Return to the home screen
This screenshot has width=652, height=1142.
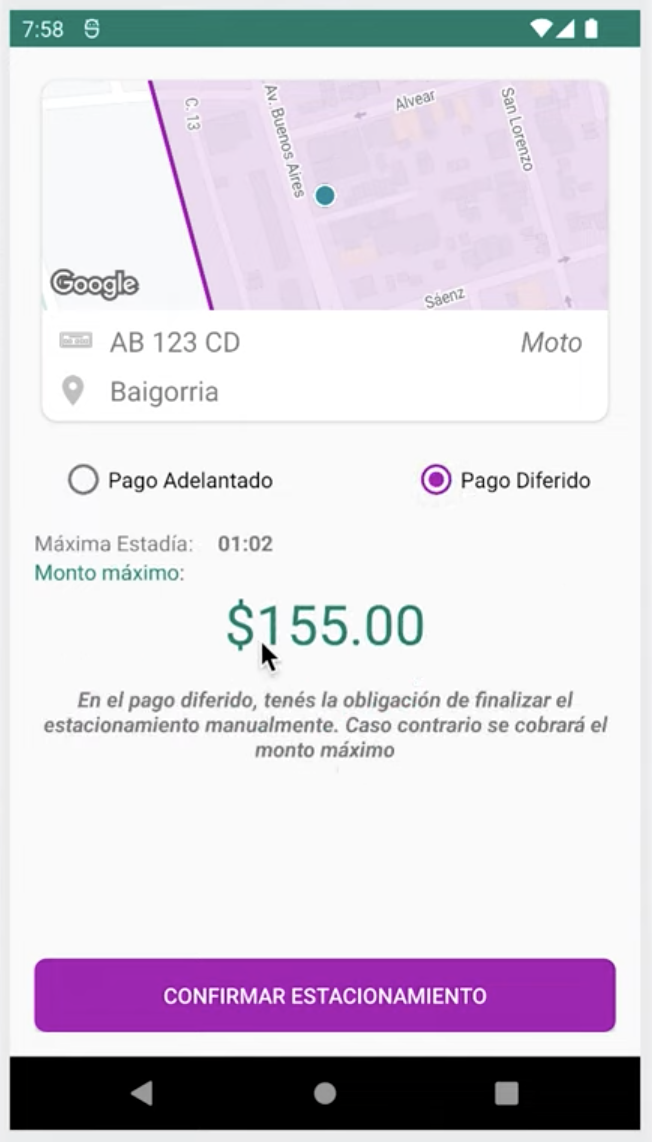pos(325,1093)
